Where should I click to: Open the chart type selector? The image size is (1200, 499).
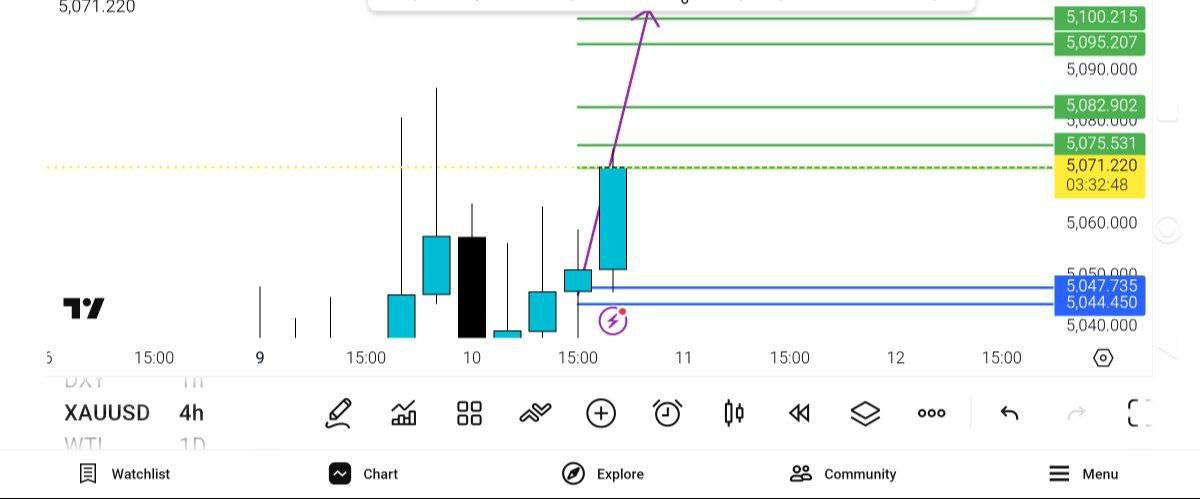pyautogui.click(x=535, y=413)
